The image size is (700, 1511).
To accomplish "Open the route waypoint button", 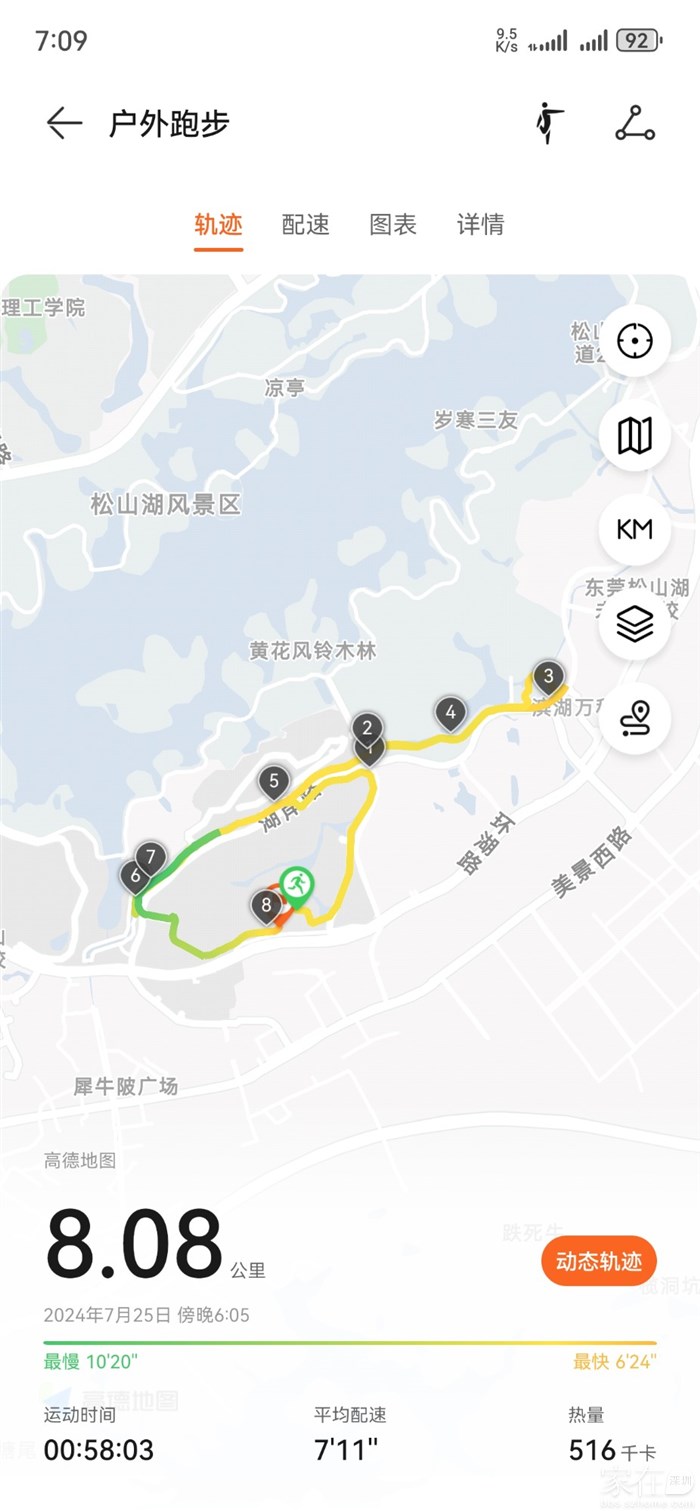I will 634,718.
